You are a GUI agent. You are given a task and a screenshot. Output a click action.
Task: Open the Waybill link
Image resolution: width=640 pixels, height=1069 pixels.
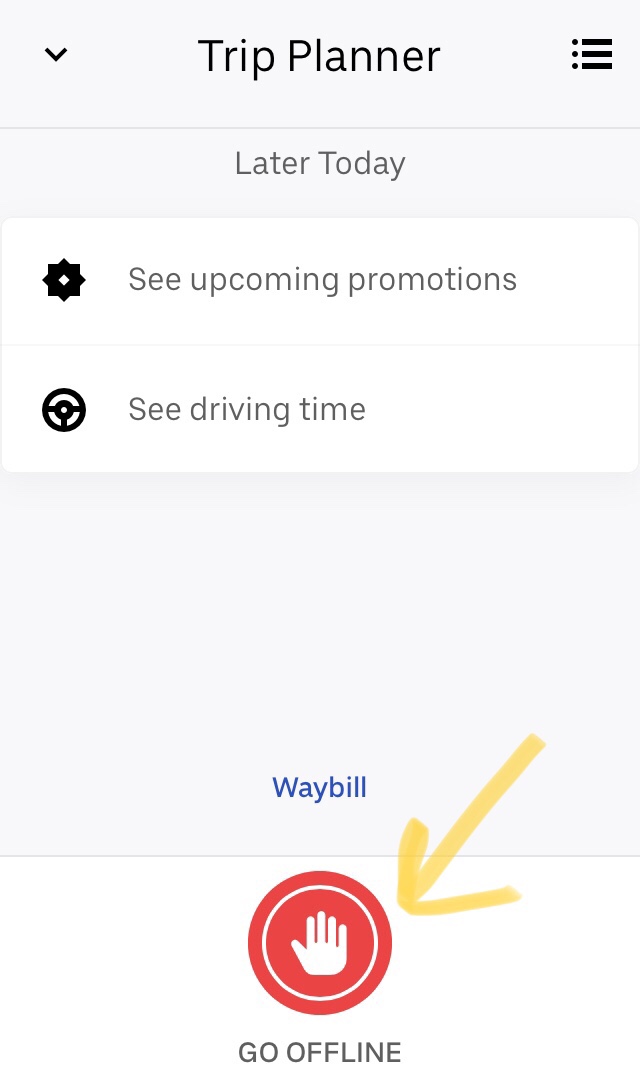point(319,788)
